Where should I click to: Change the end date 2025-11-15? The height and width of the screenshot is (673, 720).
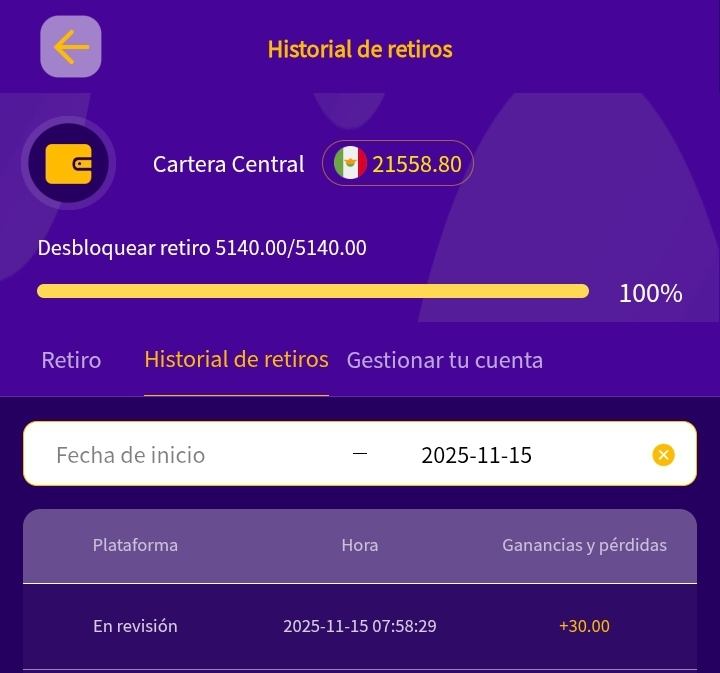[x=476, y=455]
